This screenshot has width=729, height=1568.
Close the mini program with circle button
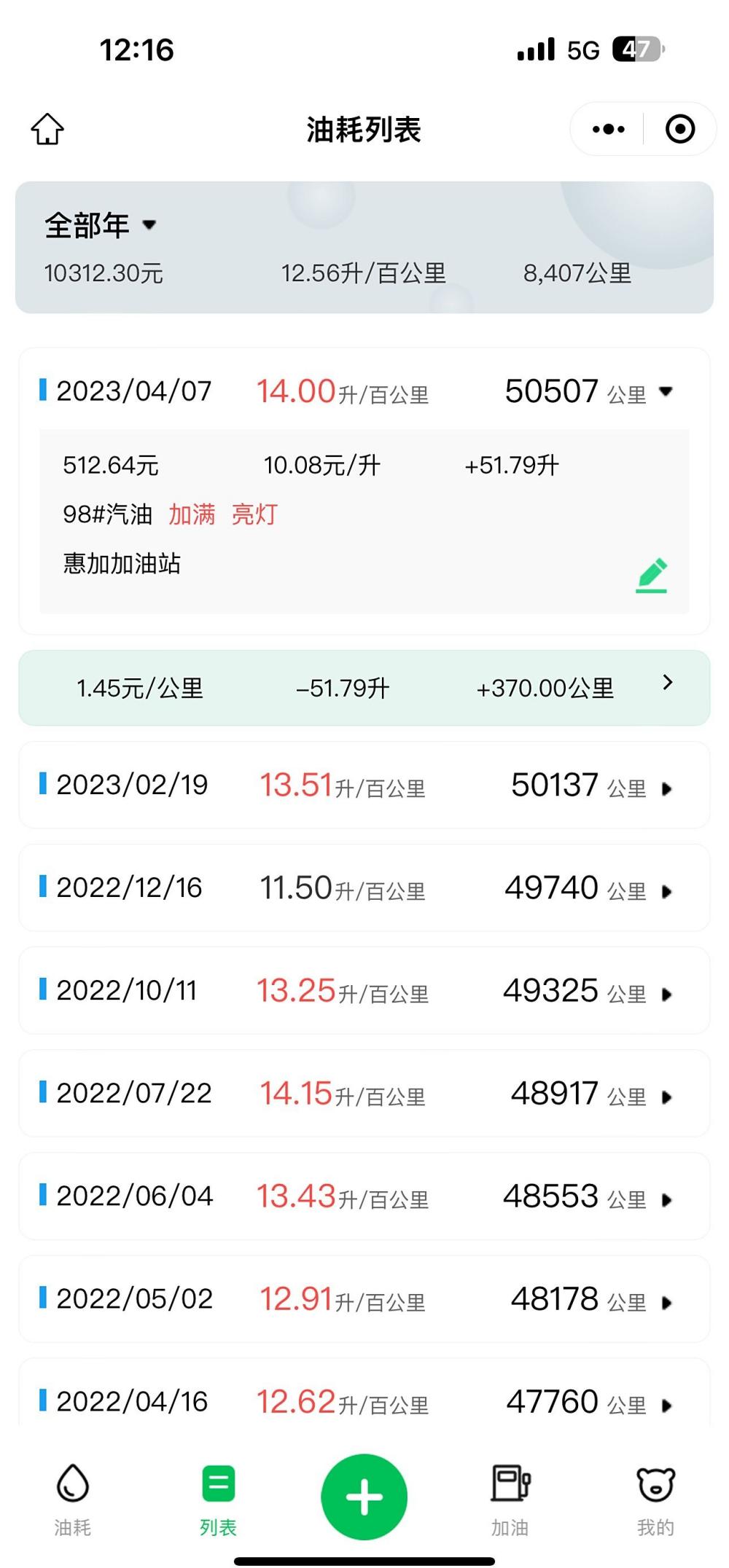(x=679, y=130)
